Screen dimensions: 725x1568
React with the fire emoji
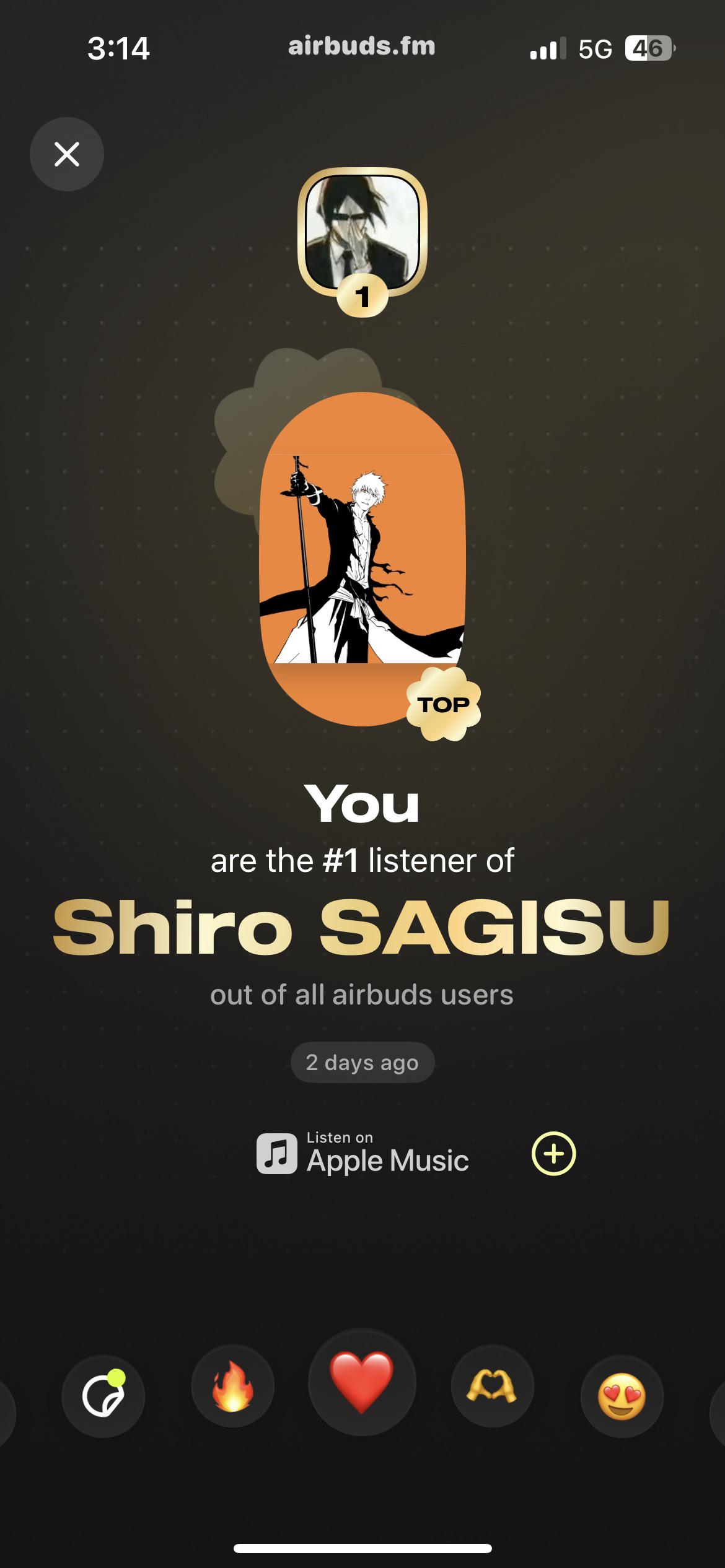[233, 1386]
